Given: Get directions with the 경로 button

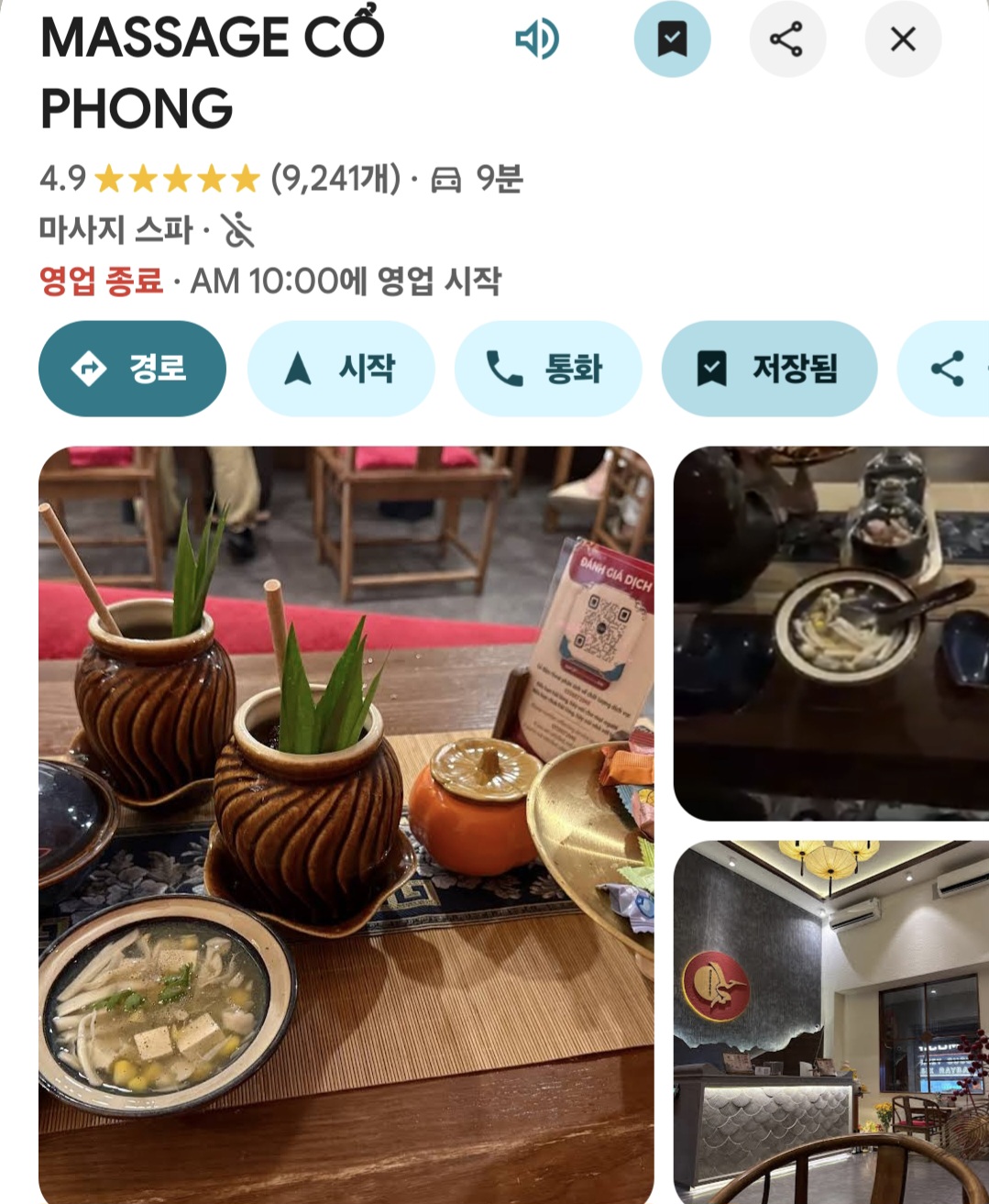Looking at the screenshot, I should [132, 369].
